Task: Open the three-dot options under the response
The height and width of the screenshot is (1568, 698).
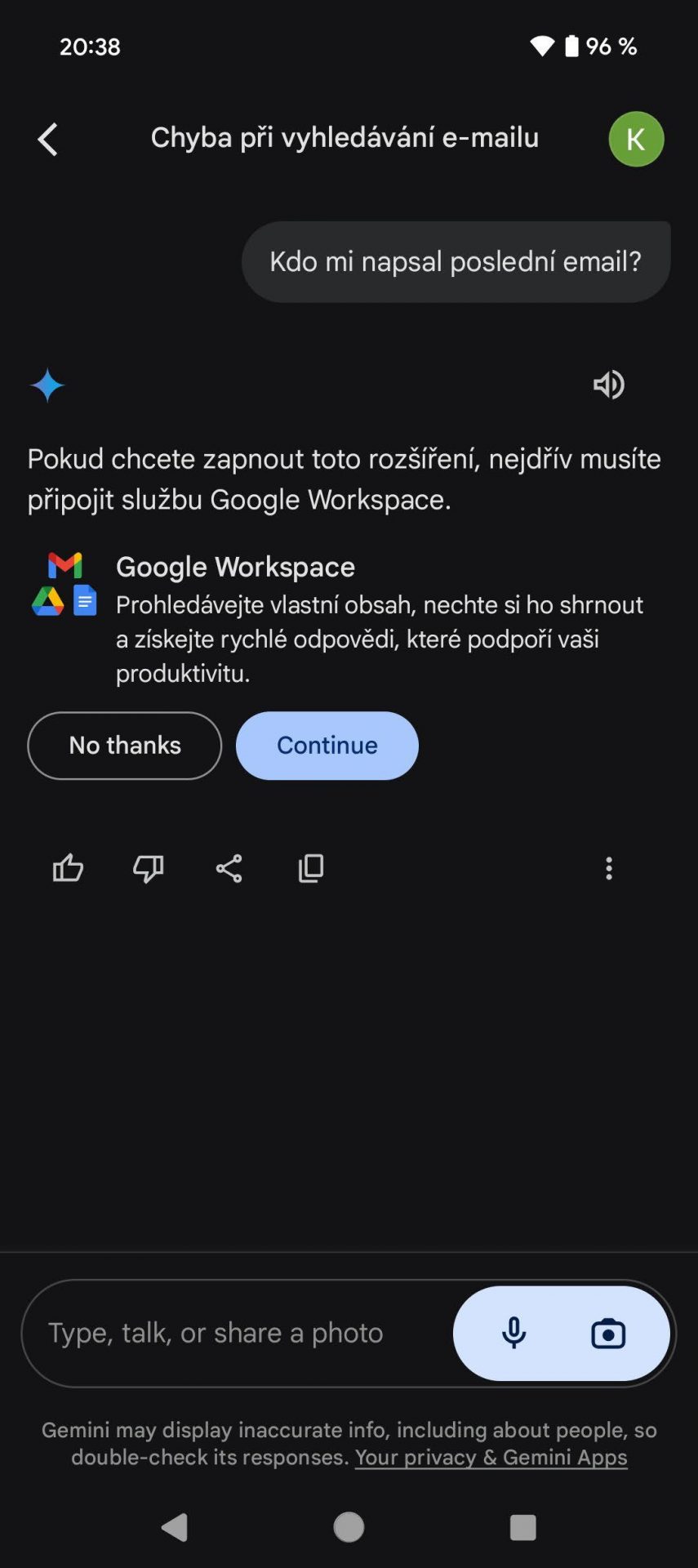Action: point(608,868)
